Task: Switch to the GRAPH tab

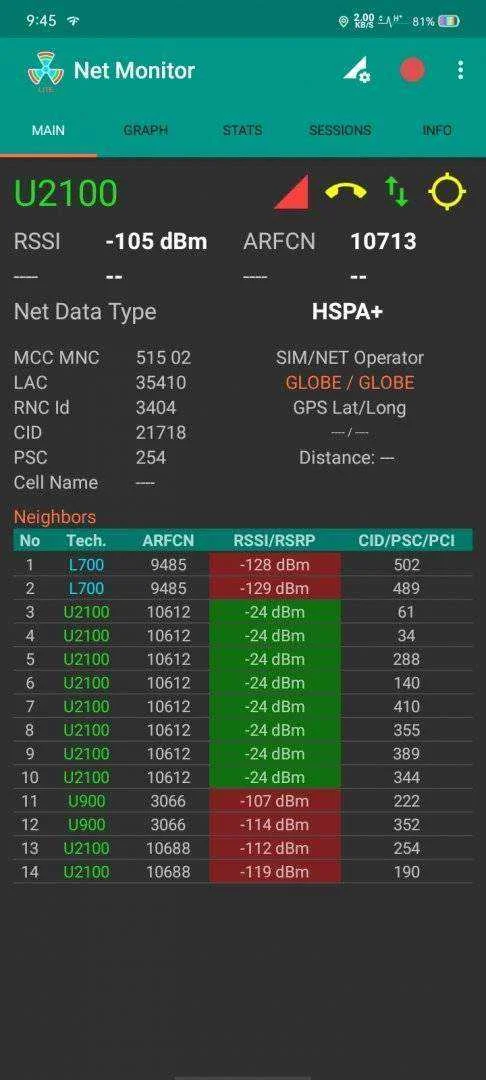Action: [x=145, y=130]
